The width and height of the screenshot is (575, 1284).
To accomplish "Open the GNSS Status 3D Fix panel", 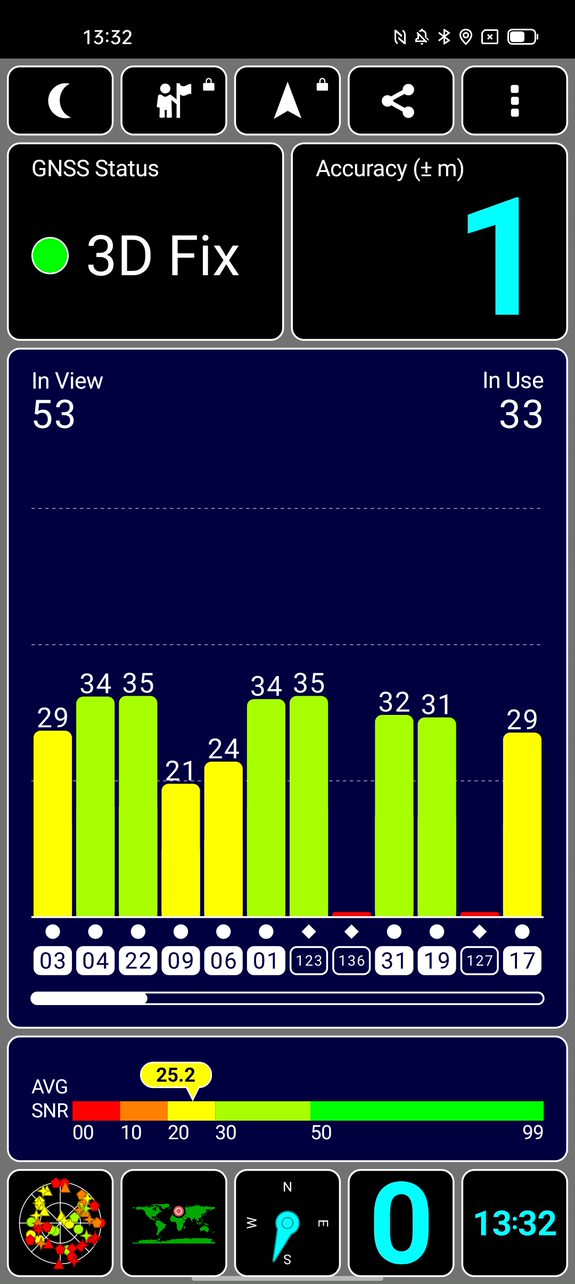I will 146,242.
